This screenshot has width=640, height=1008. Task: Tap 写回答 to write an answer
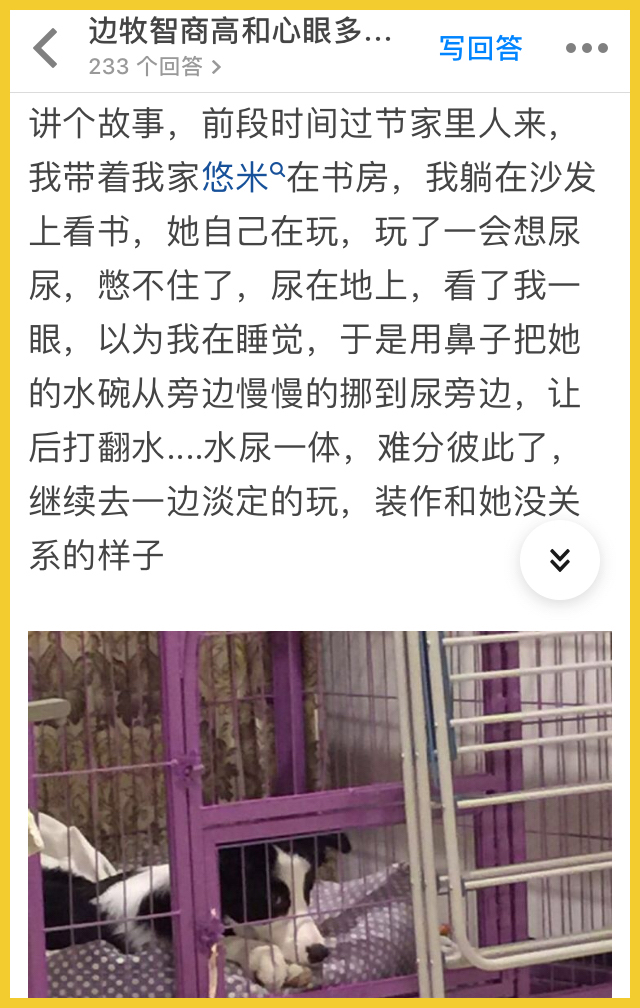(481, 47)
